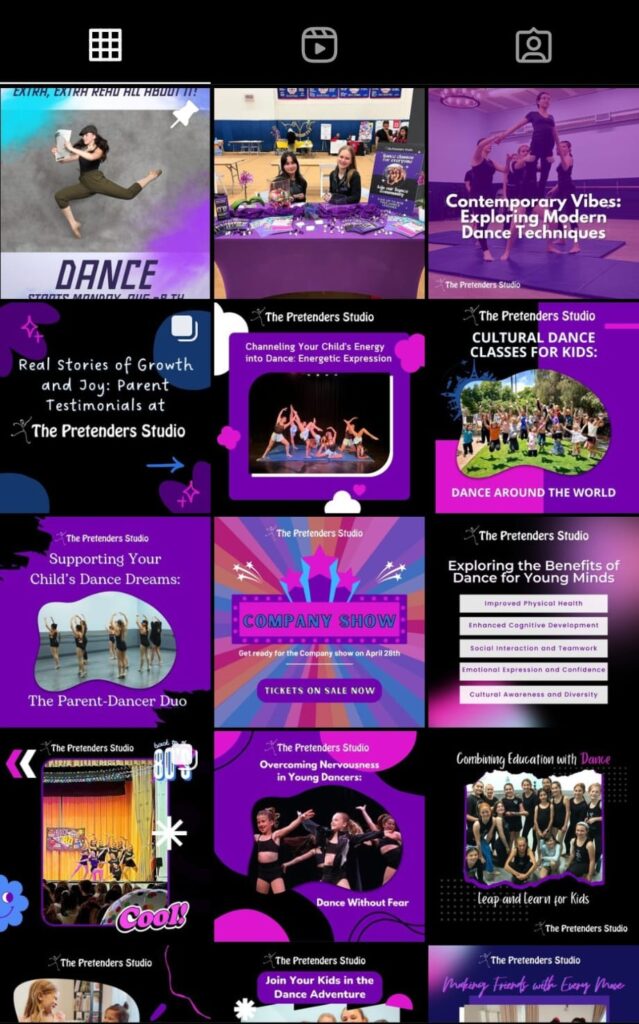Open the Parent Testimonials carousel post

point(105,408)
